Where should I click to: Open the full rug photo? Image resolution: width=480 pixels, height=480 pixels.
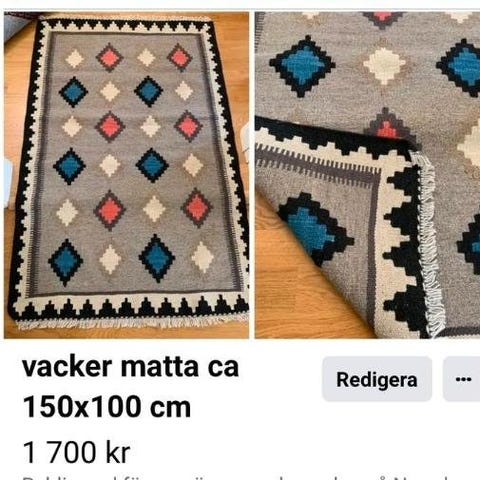pyautogui.click(x=126, y=175)
